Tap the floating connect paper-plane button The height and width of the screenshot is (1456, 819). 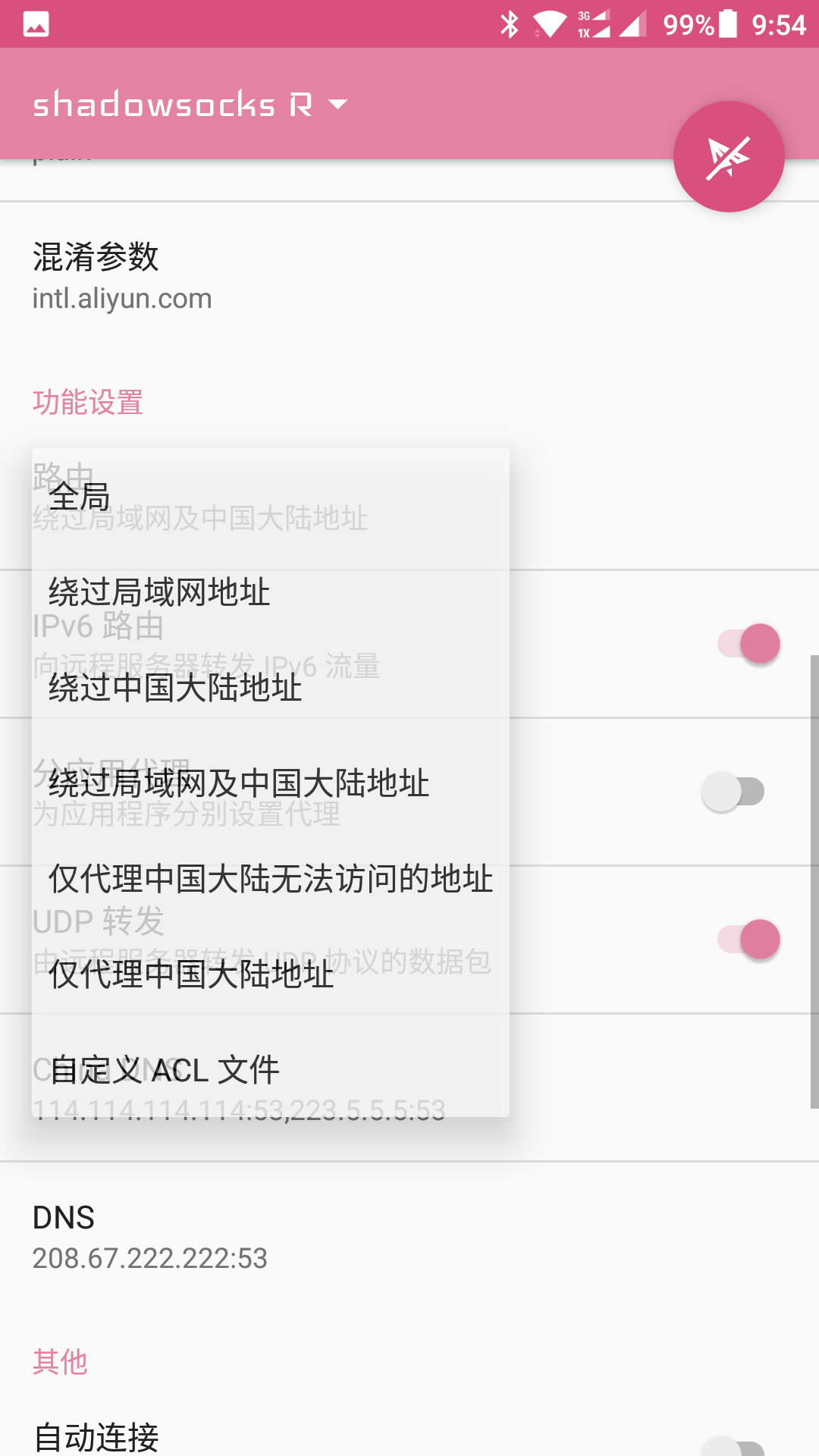729,157
